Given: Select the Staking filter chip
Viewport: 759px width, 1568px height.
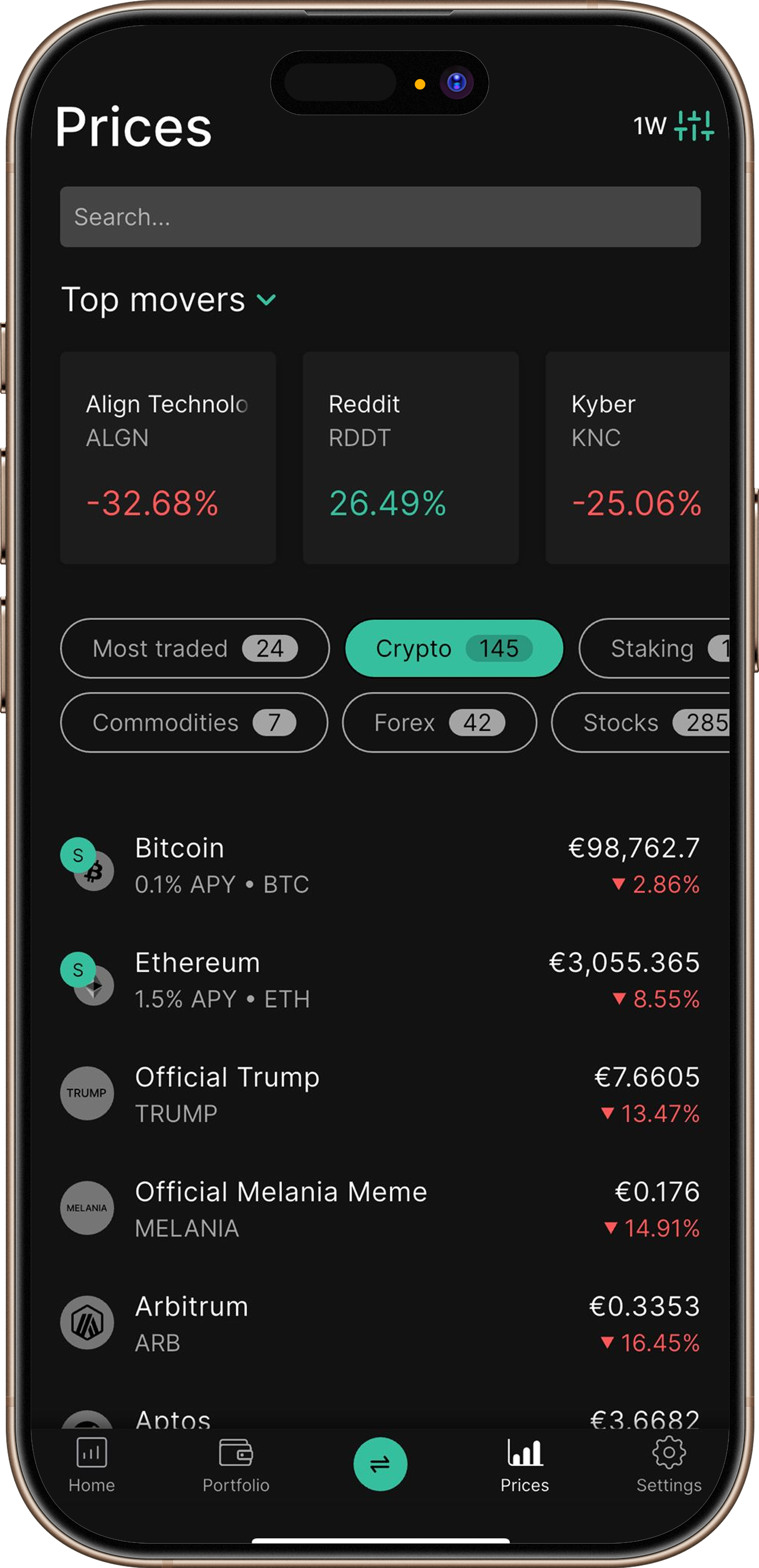Looking at the screenshot, I should point(654,648).
